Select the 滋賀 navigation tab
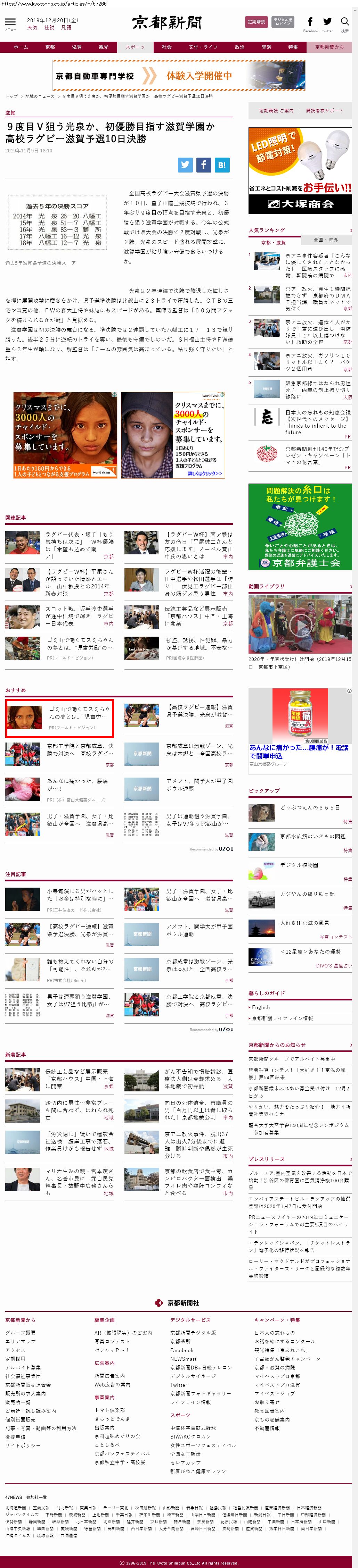358x1568 pixels. coord(77,47)
